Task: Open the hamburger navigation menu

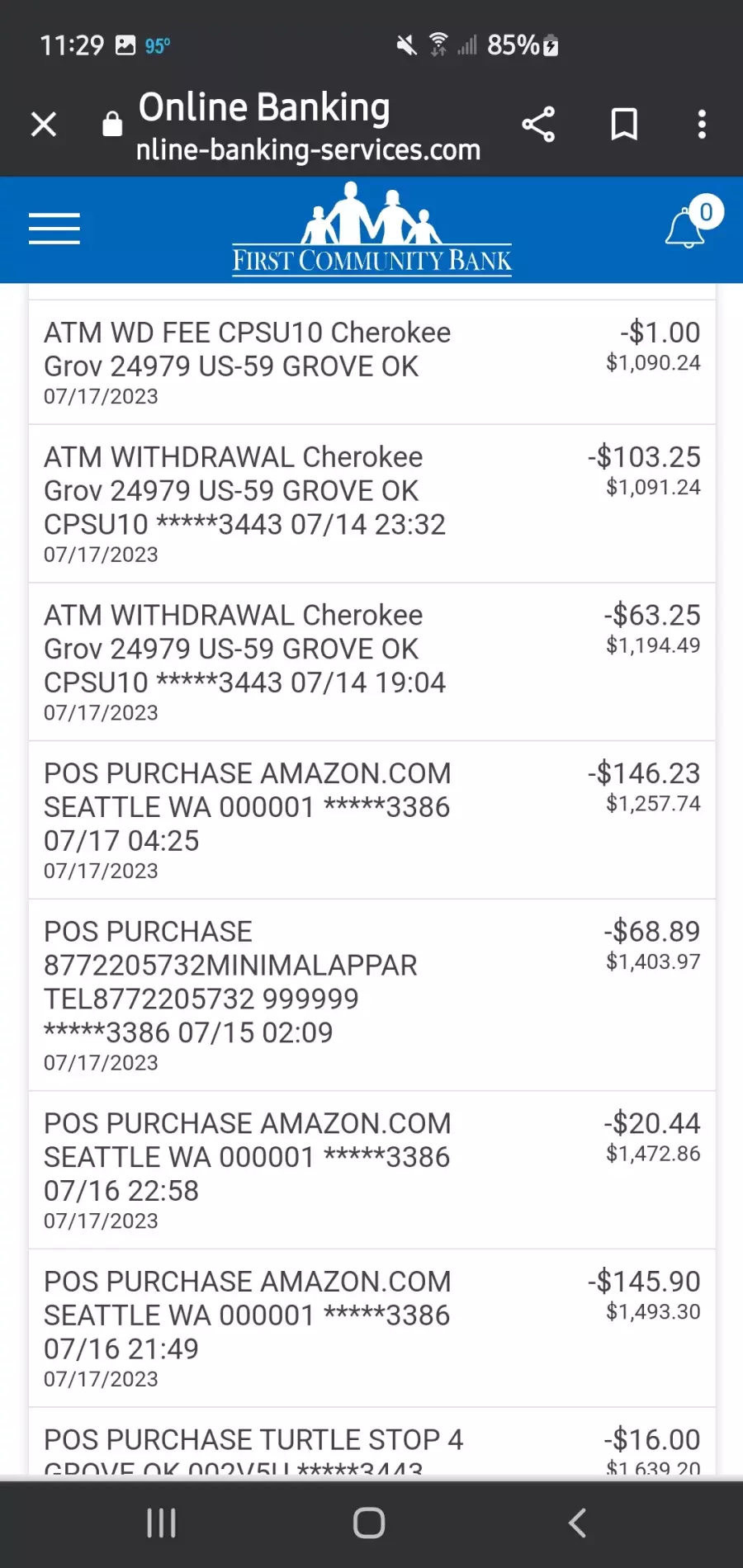Action: pos(54,229)
